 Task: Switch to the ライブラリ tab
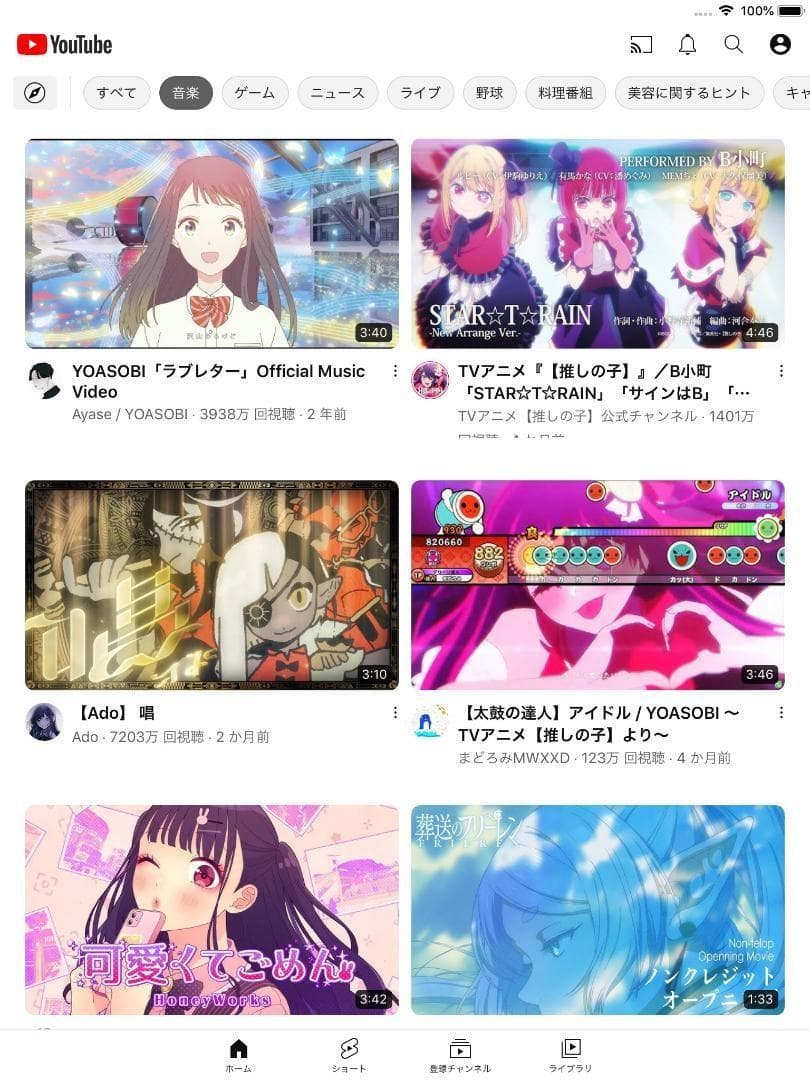571,1054
